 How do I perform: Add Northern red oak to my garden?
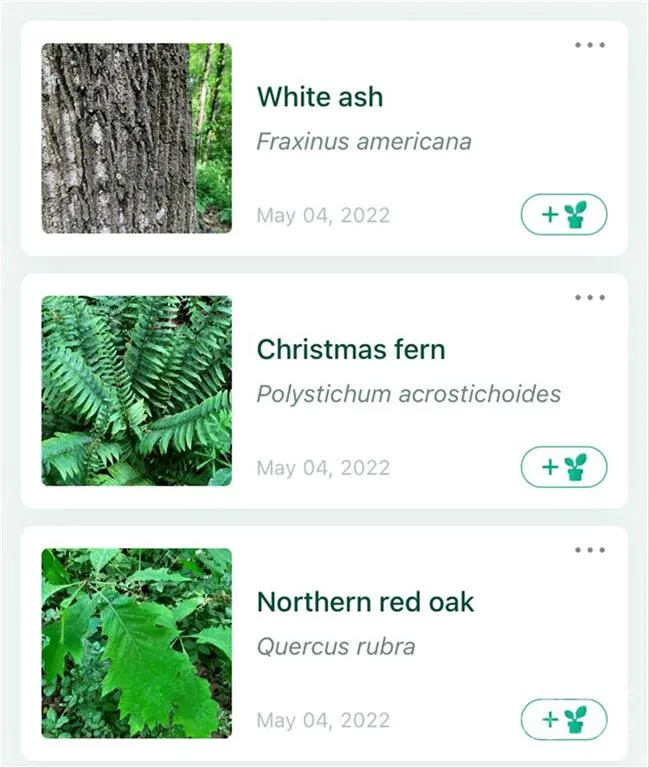click(564, 719)
